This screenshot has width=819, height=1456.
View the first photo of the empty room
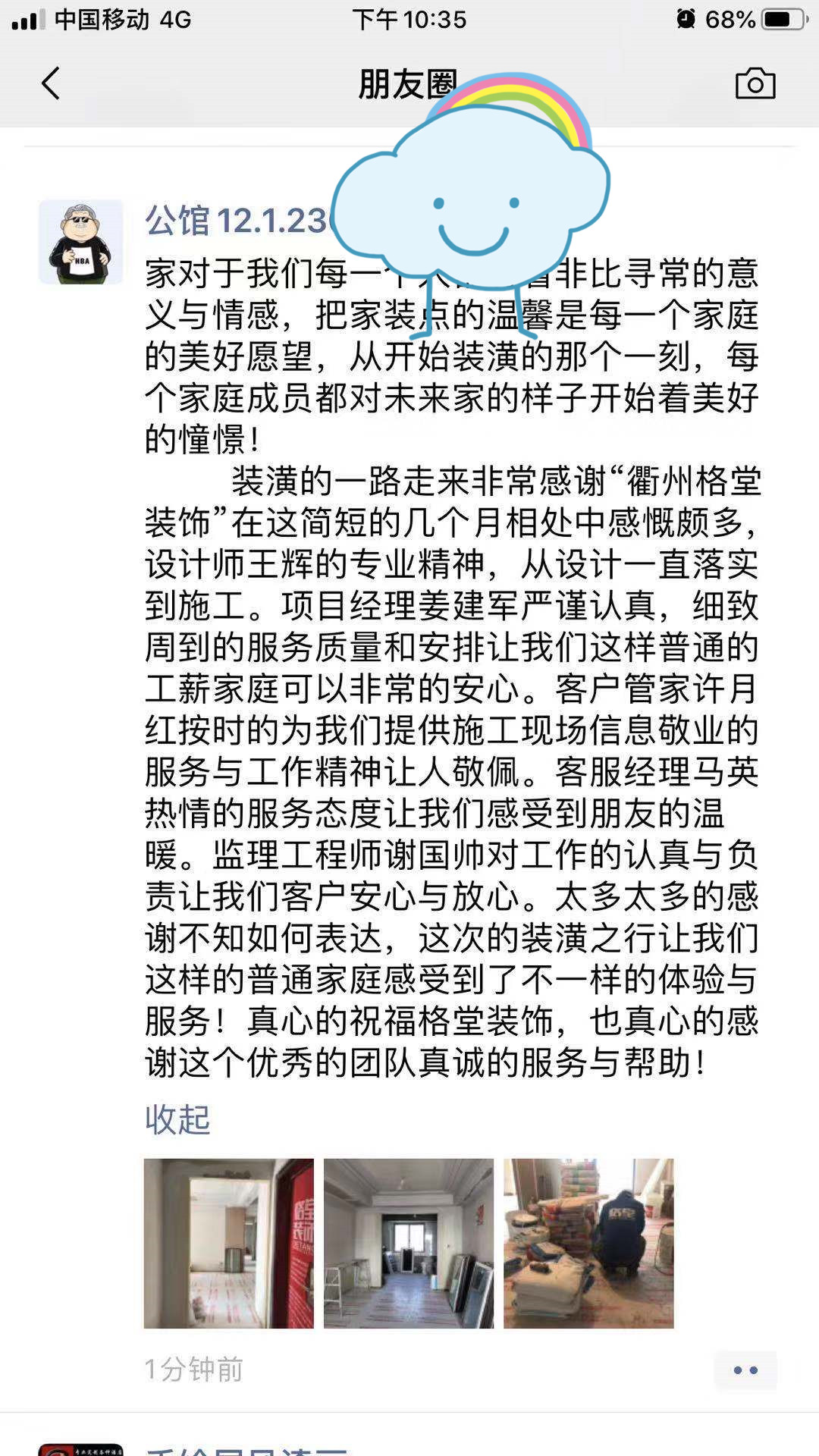(x=229, y=1243)
